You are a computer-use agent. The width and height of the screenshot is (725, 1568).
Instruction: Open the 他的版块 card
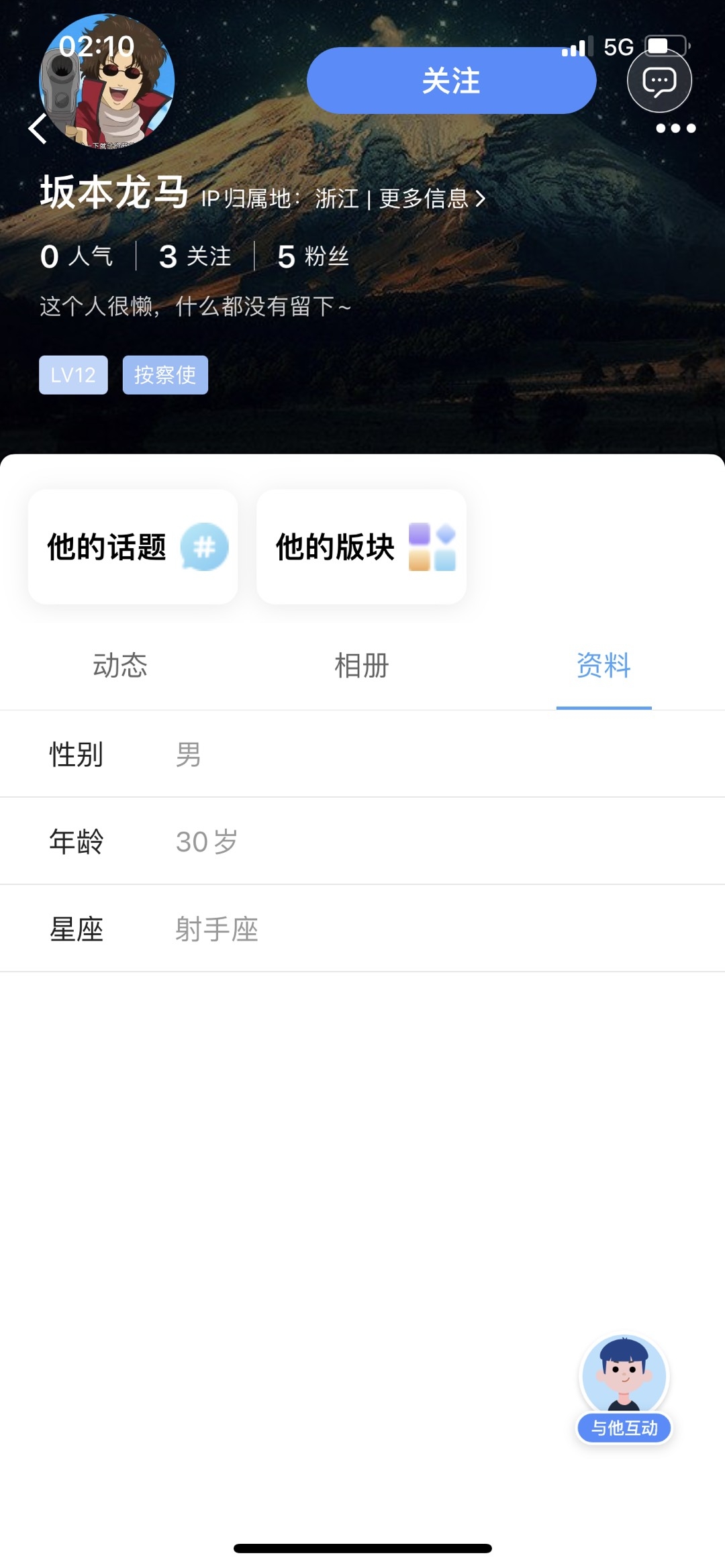(x=361, y=547)
